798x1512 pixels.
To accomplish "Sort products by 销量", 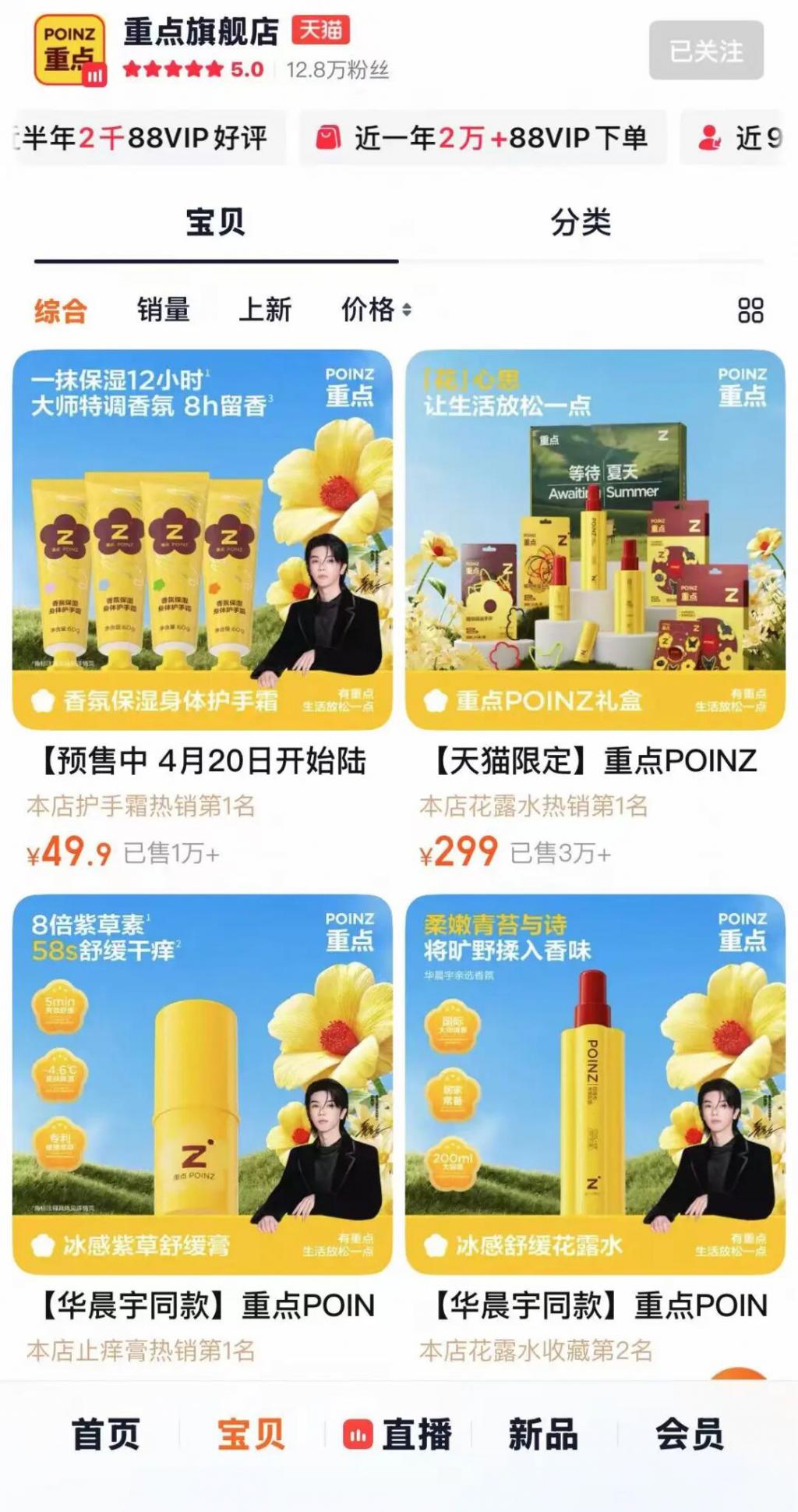I will click(x=164, y=310).
